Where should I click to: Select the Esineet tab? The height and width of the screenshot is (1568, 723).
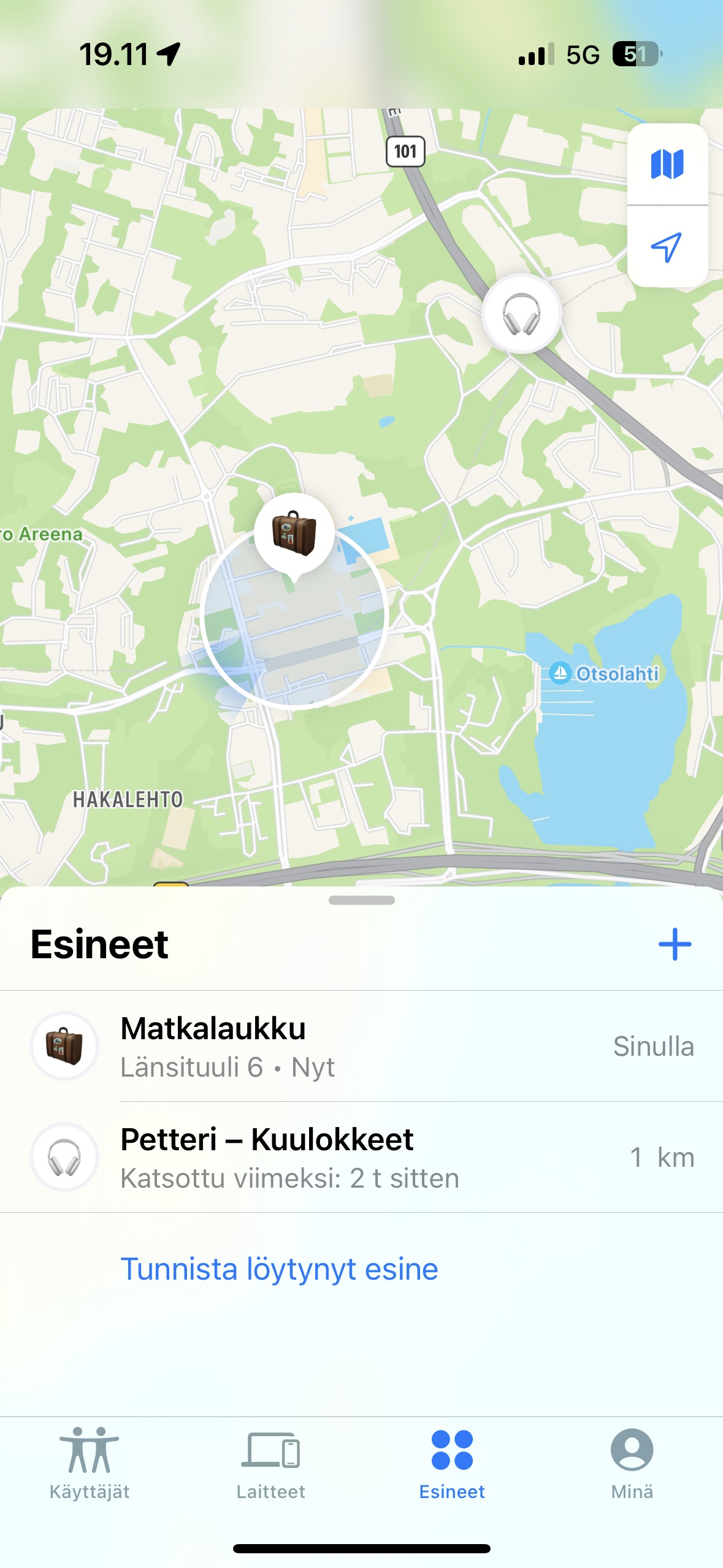point(452,1463)
